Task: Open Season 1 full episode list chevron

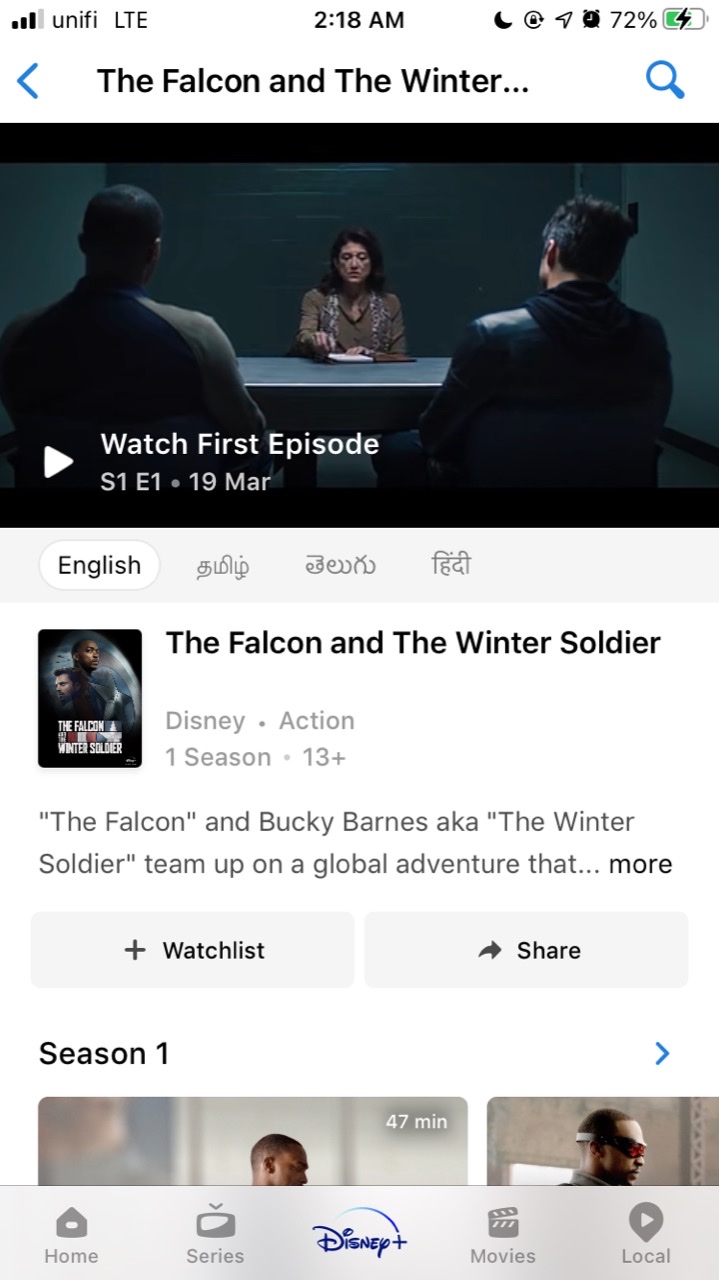Action: 662,1053
